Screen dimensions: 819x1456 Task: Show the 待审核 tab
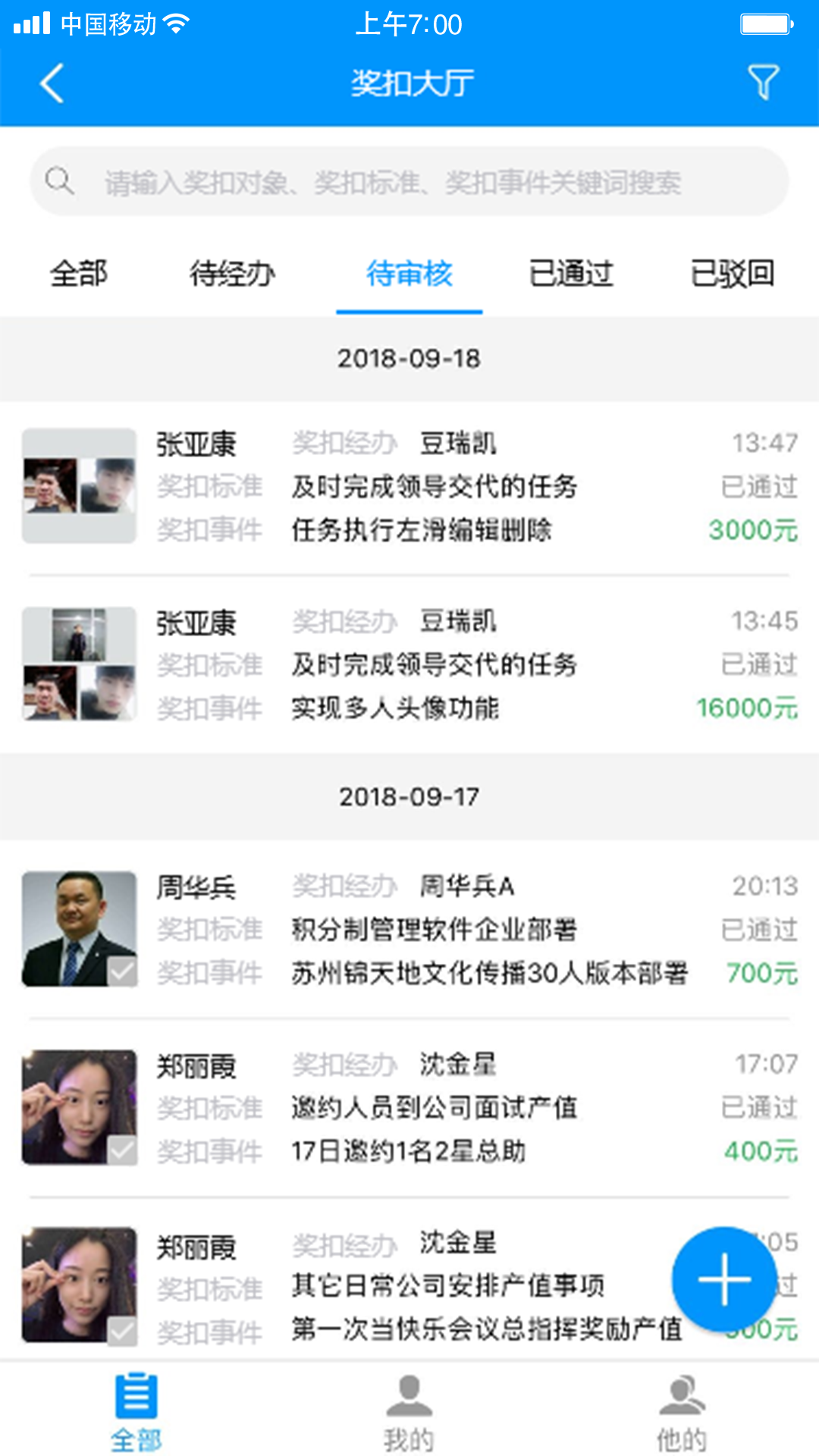click(x=409, y=274)
